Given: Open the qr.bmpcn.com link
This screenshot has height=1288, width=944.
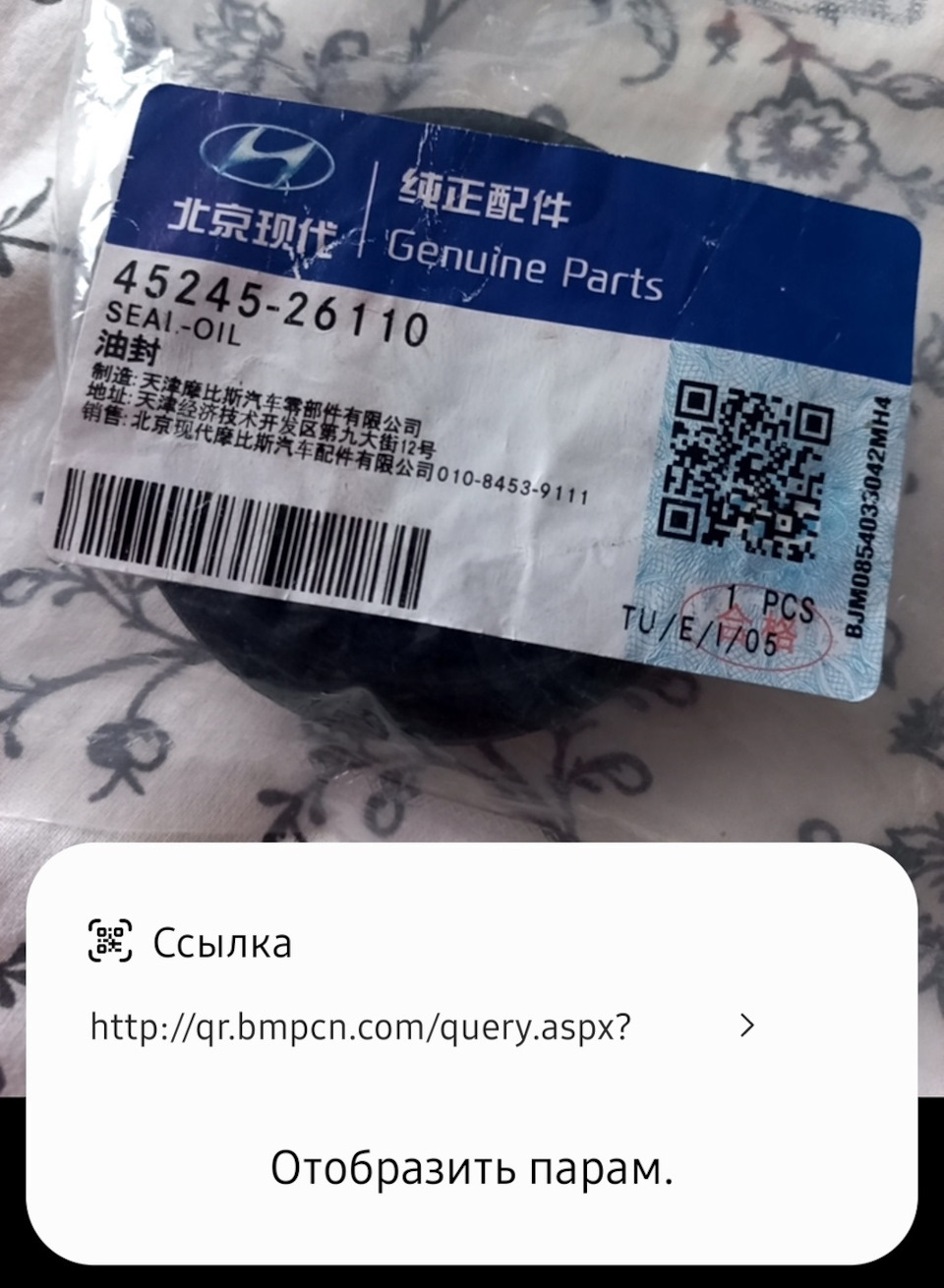Looking at the screenshot, I should point(360,1027).
